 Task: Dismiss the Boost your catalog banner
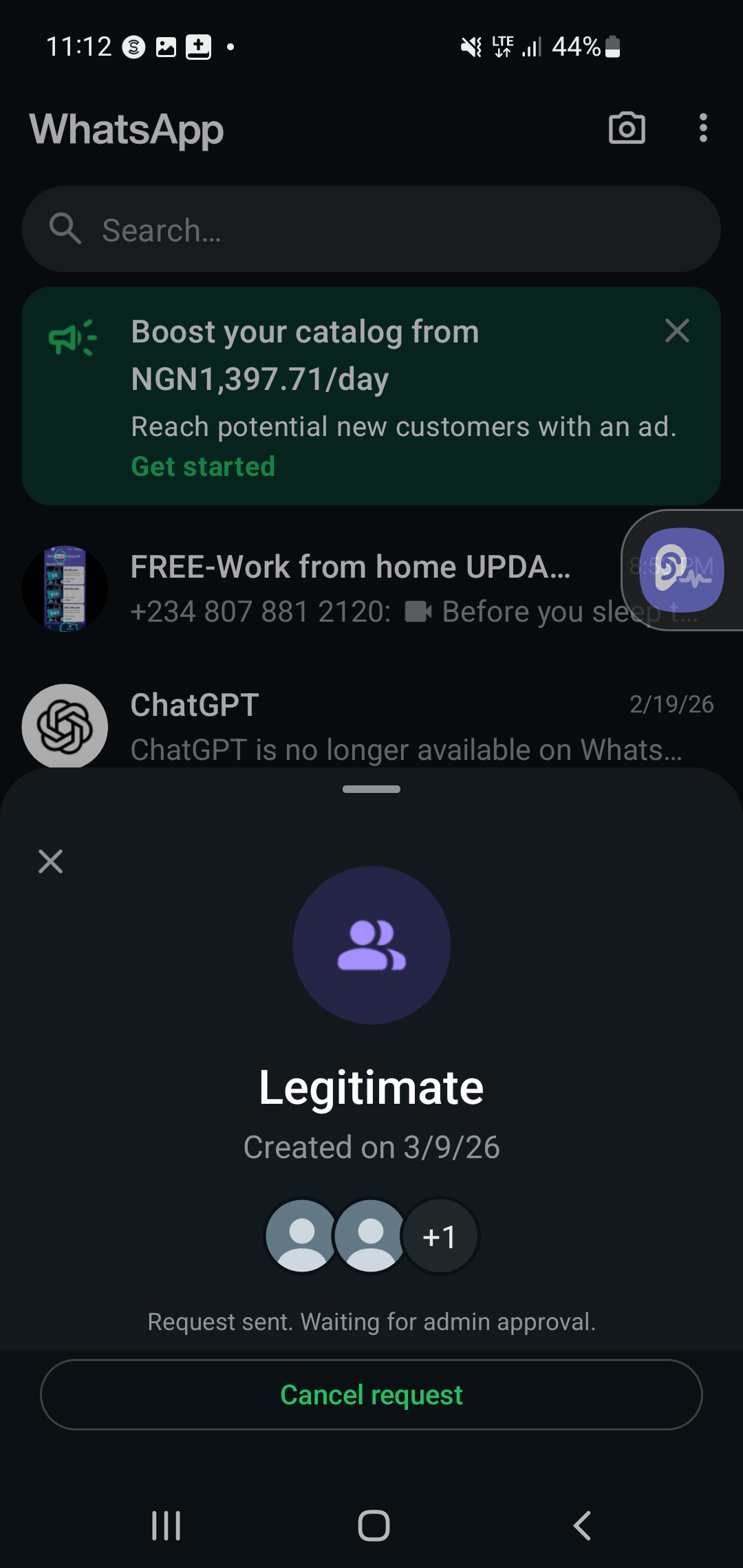tap(677, 331)
